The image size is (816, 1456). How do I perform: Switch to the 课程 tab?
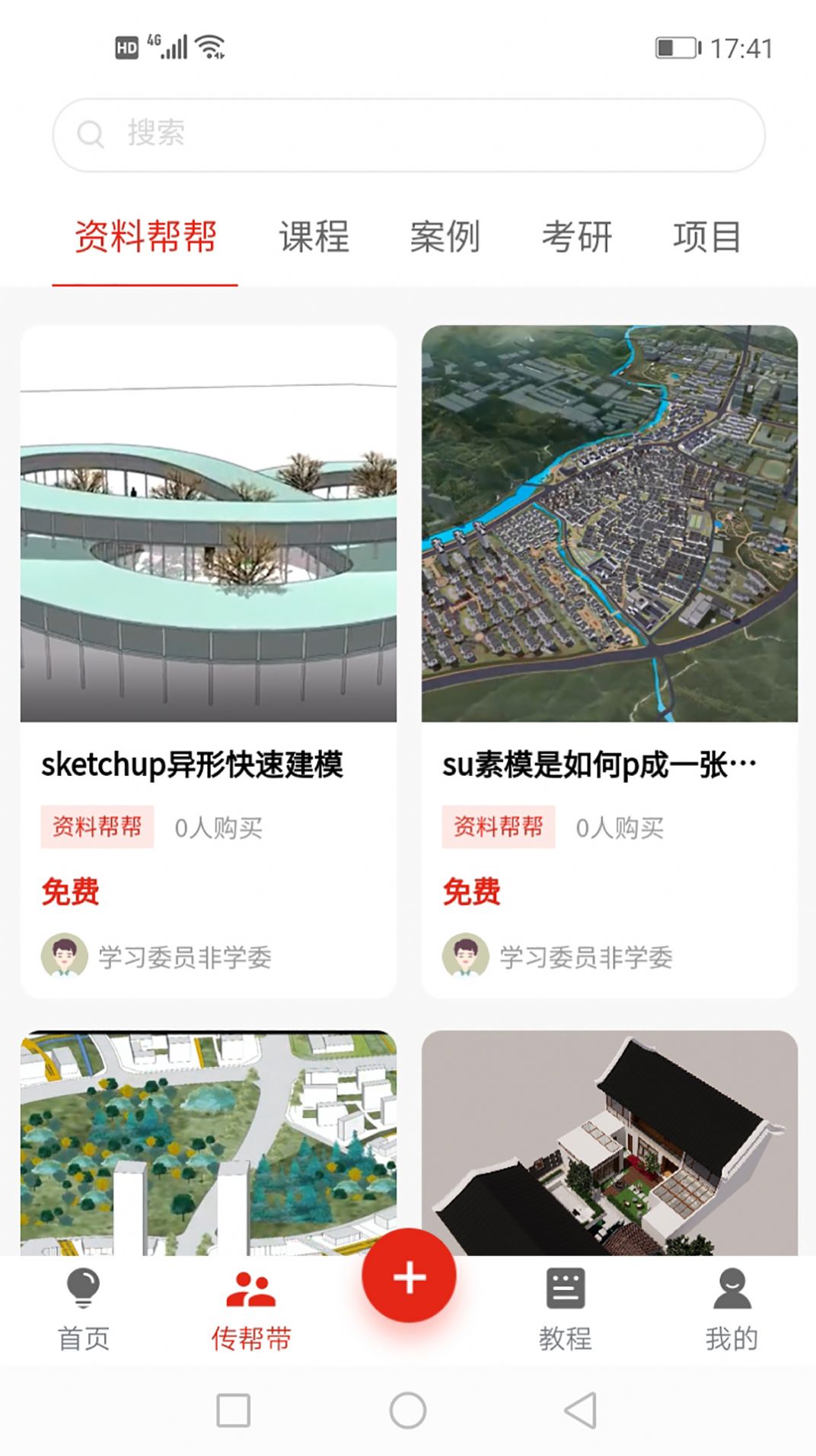tap(314, 238)
